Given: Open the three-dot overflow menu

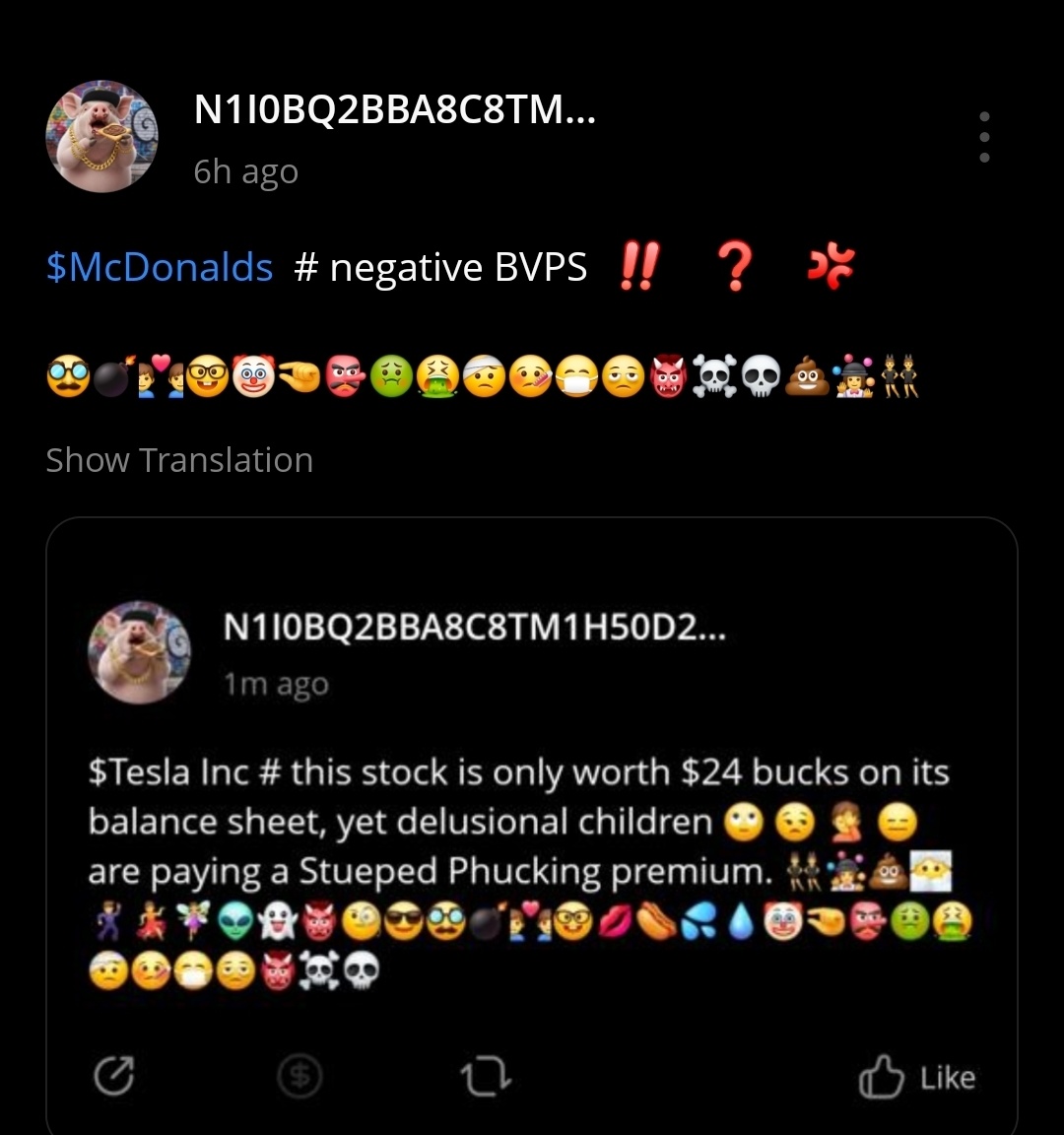Looking at the screenshot, I should pyautogui.click(x=983, y=137).
